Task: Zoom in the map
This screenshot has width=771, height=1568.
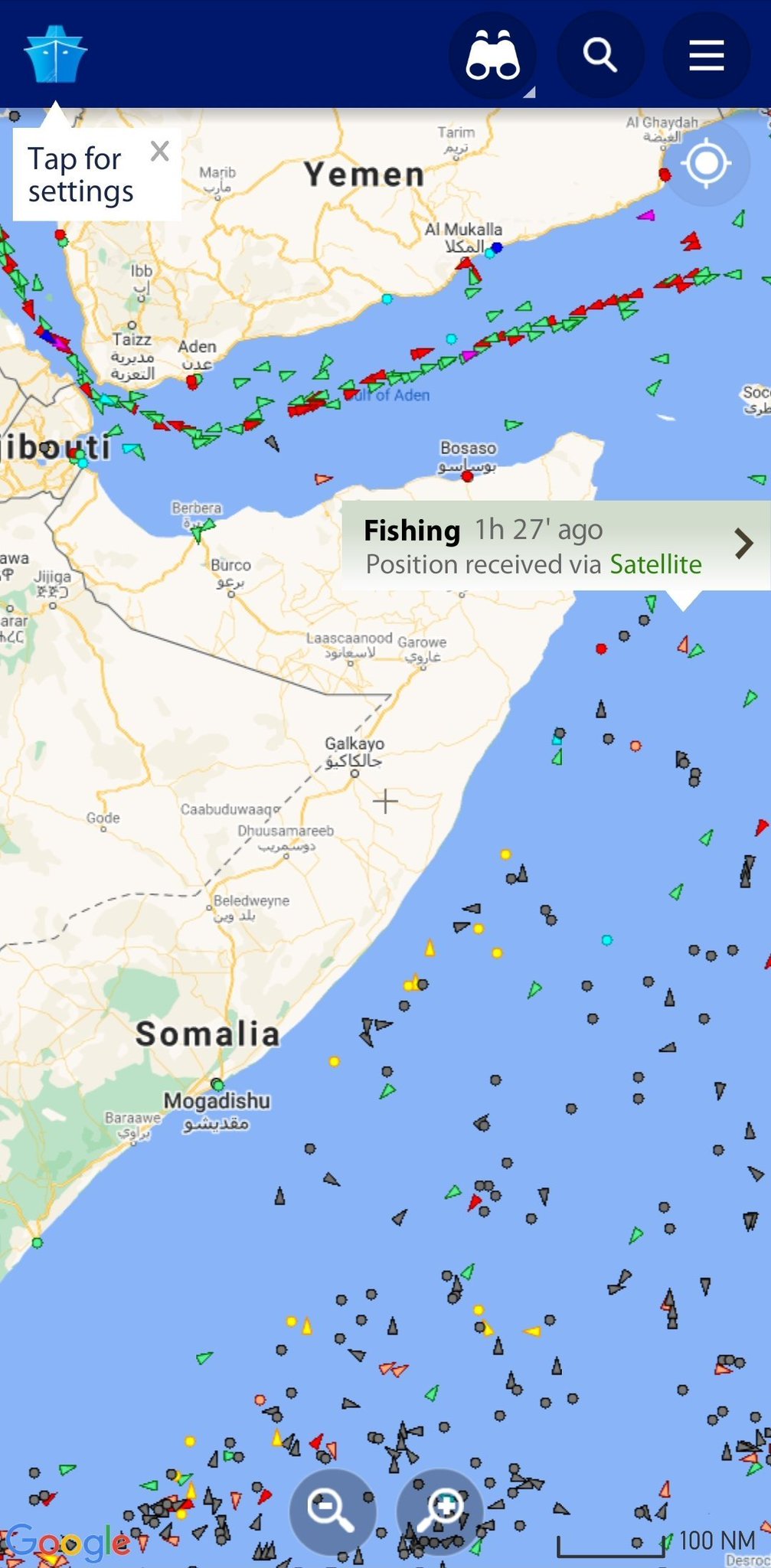Action: [x=440, y=1511]
